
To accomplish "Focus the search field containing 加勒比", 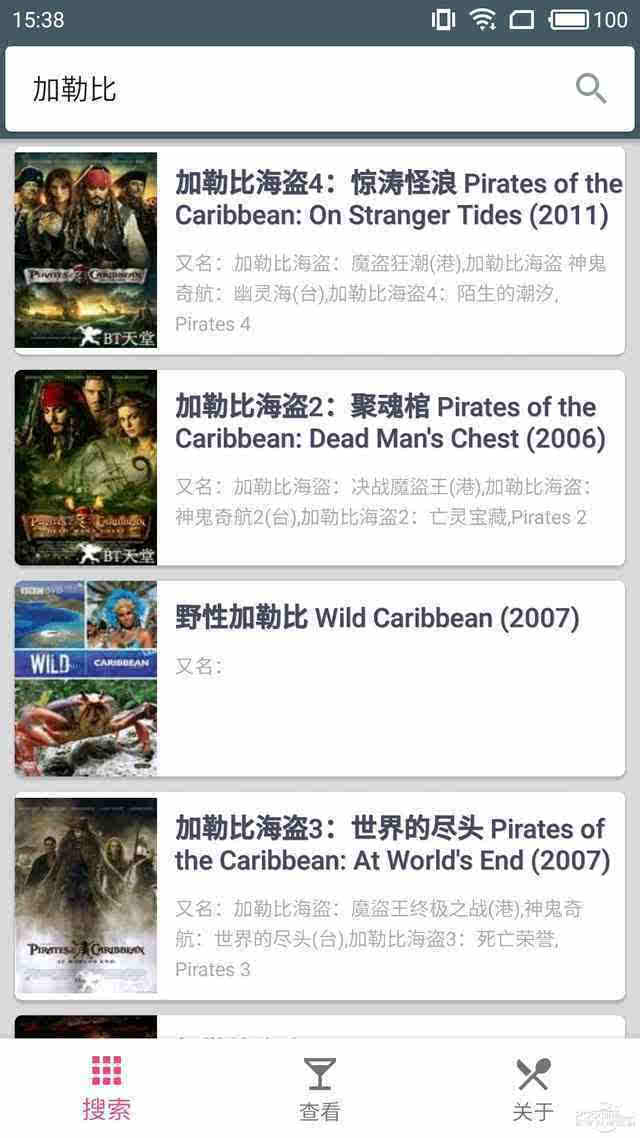I will pos(290,89).
